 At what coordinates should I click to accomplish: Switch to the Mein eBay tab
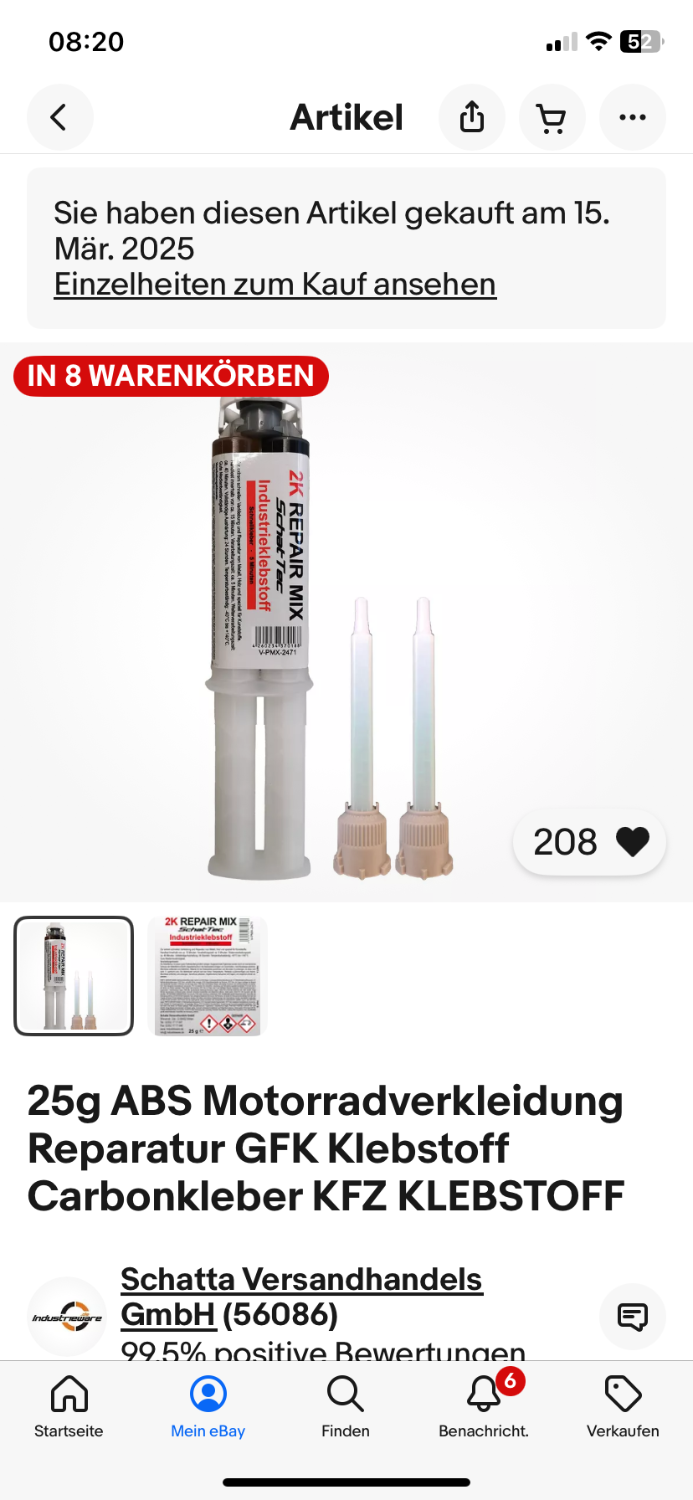(208, 1407)
